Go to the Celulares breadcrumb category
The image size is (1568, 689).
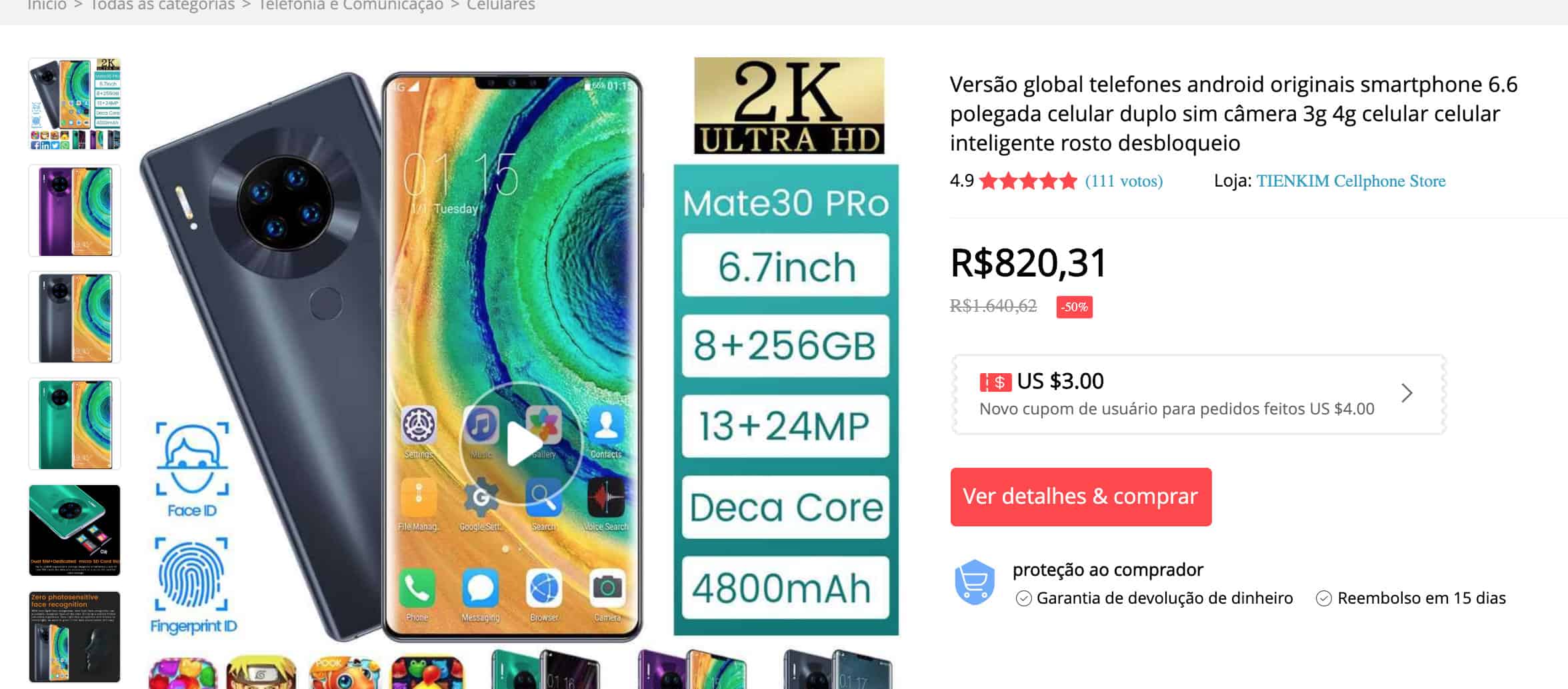click(501, 6)
